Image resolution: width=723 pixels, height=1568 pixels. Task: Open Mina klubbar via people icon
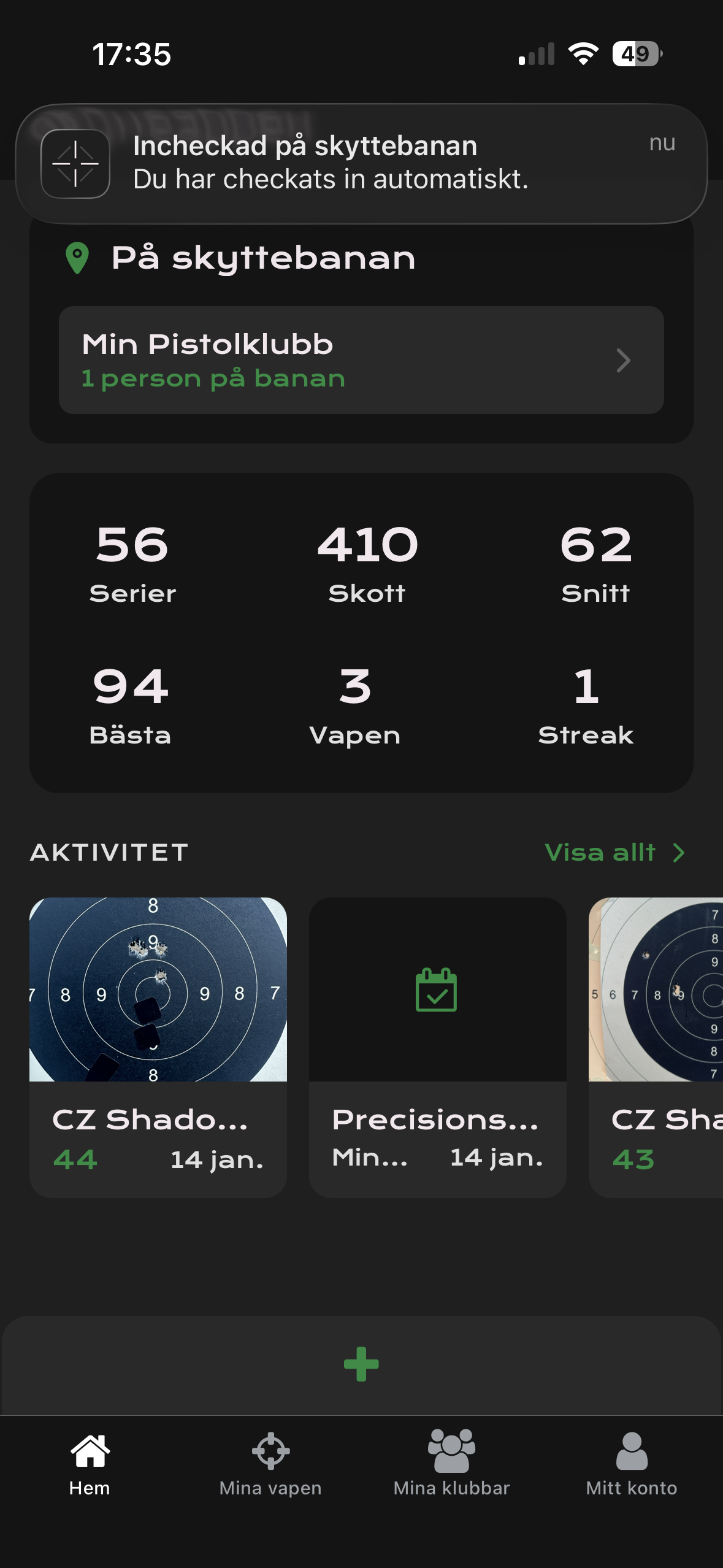tap(451, 1449)
